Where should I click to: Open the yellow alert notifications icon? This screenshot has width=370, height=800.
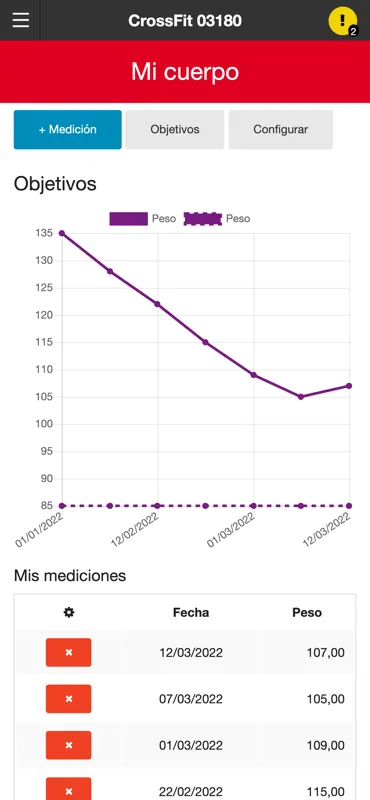coord(343,20)
